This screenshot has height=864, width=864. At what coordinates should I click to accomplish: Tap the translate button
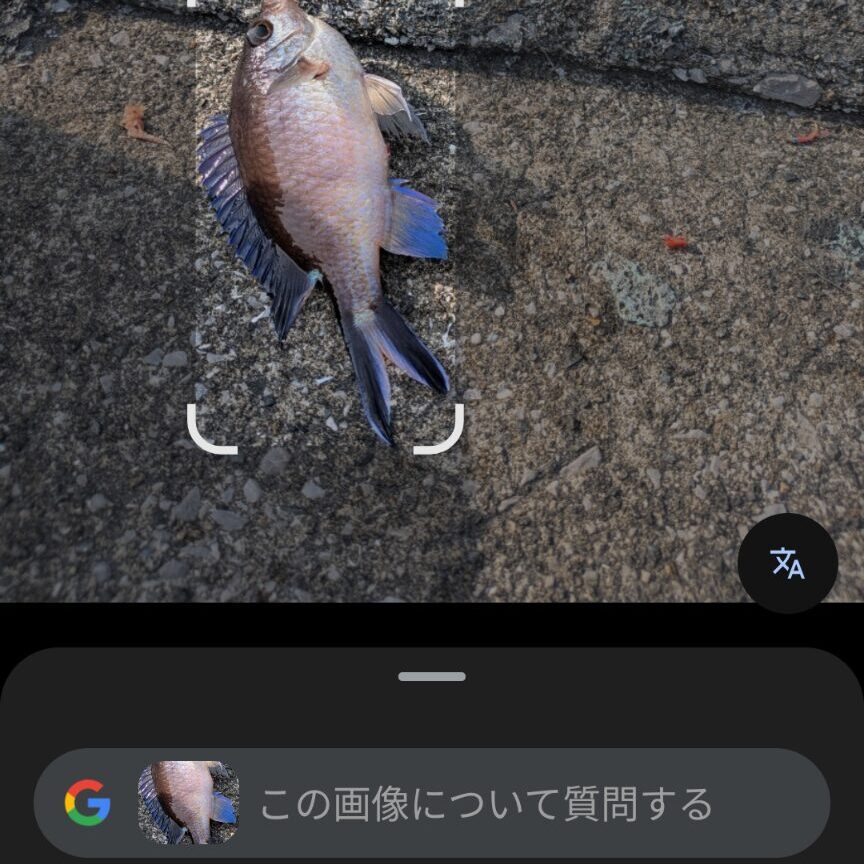tap(787, 563)
